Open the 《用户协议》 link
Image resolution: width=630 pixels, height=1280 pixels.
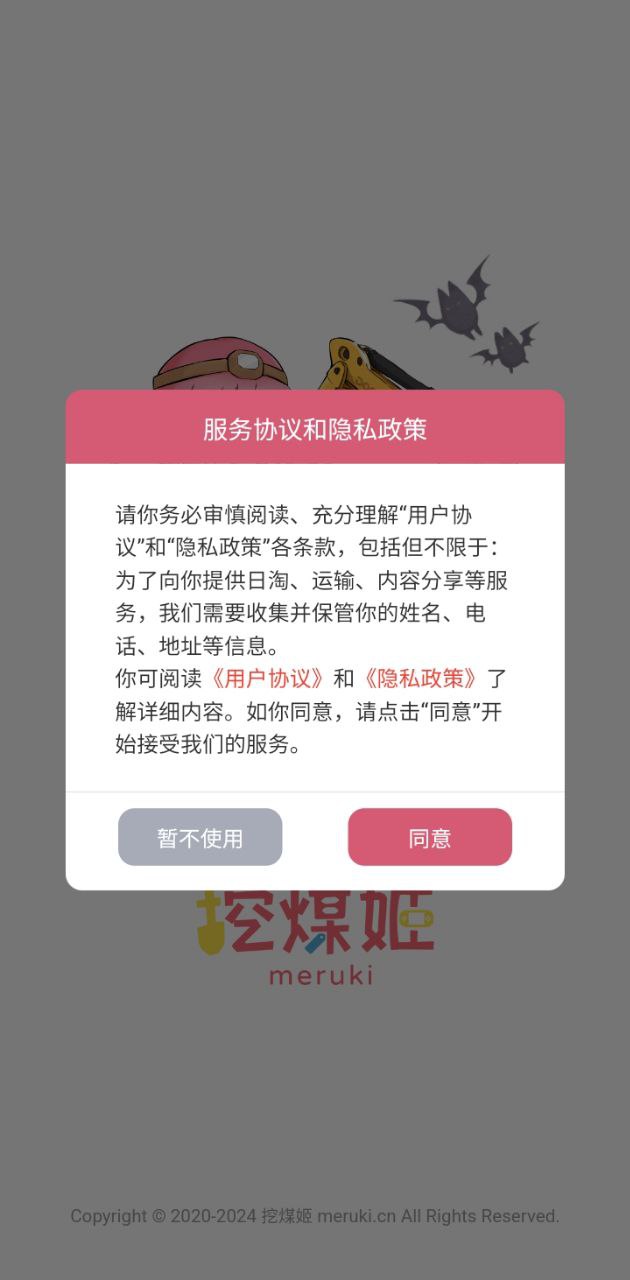point(267,678)
